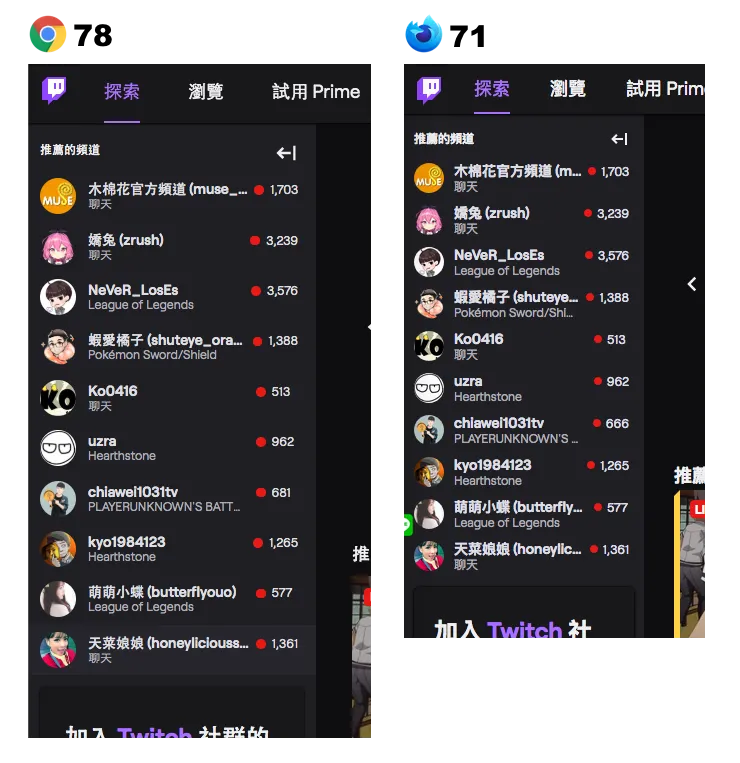Click the 試用 Prime button

click(x=315, y=91)
